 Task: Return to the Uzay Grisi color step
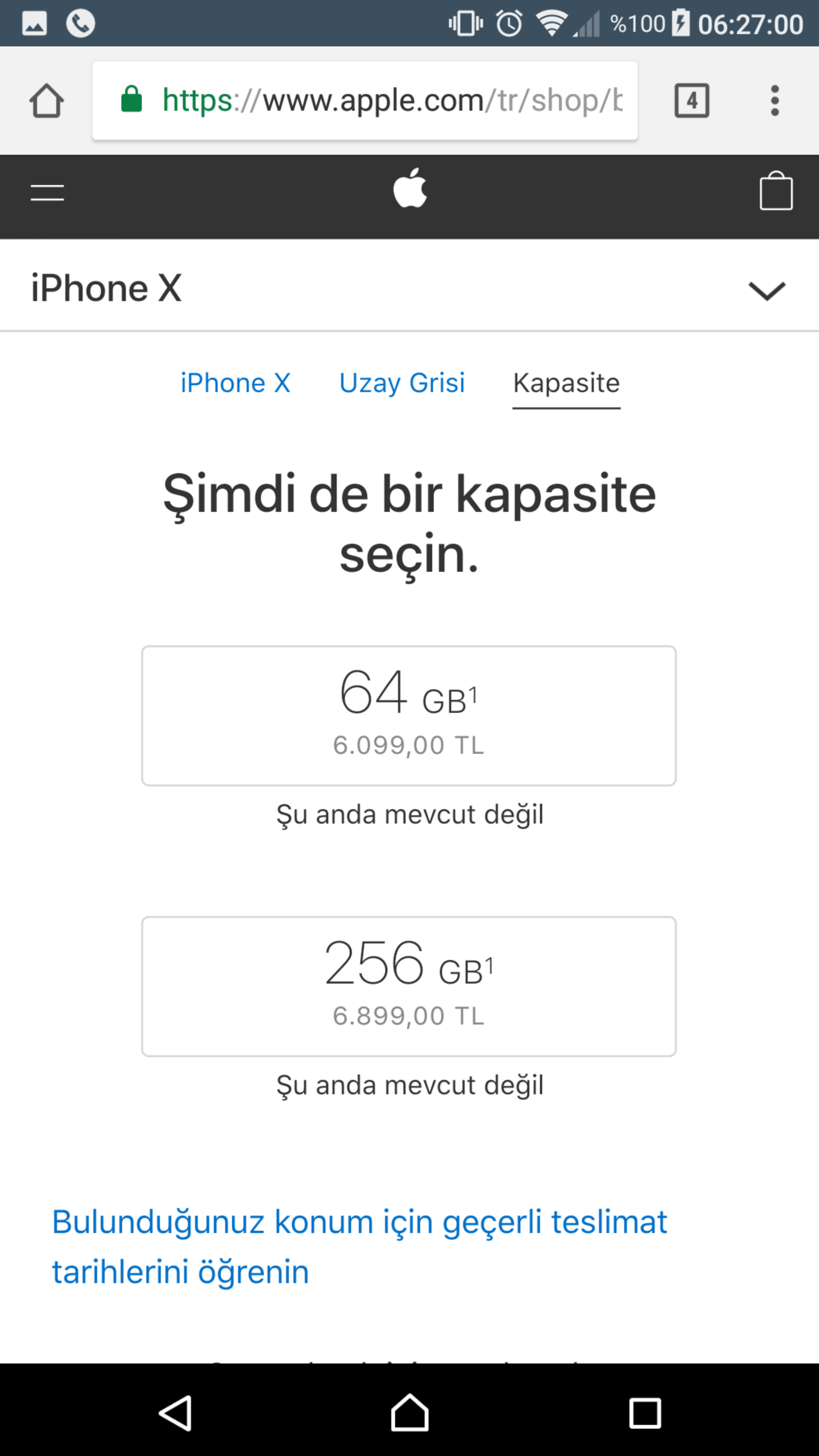[x=402, y=383]
